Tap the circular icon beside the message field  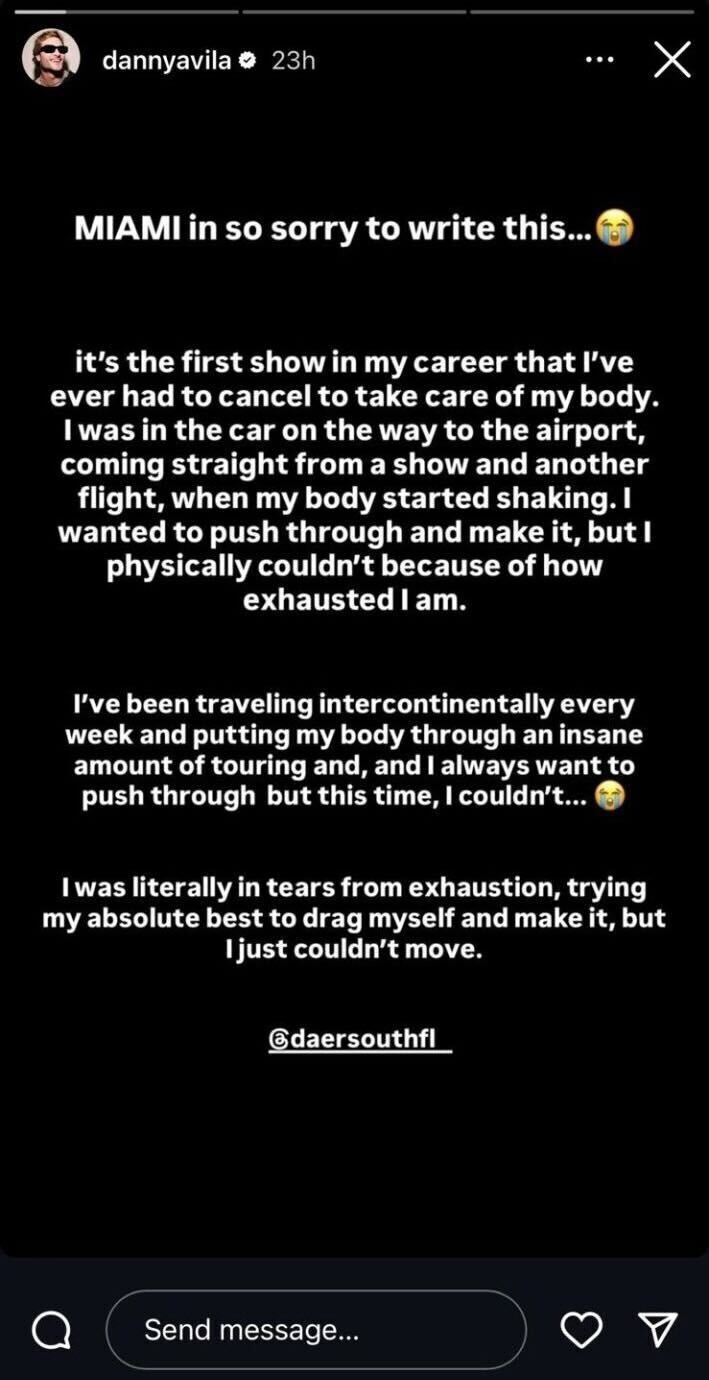(51, 1330)
